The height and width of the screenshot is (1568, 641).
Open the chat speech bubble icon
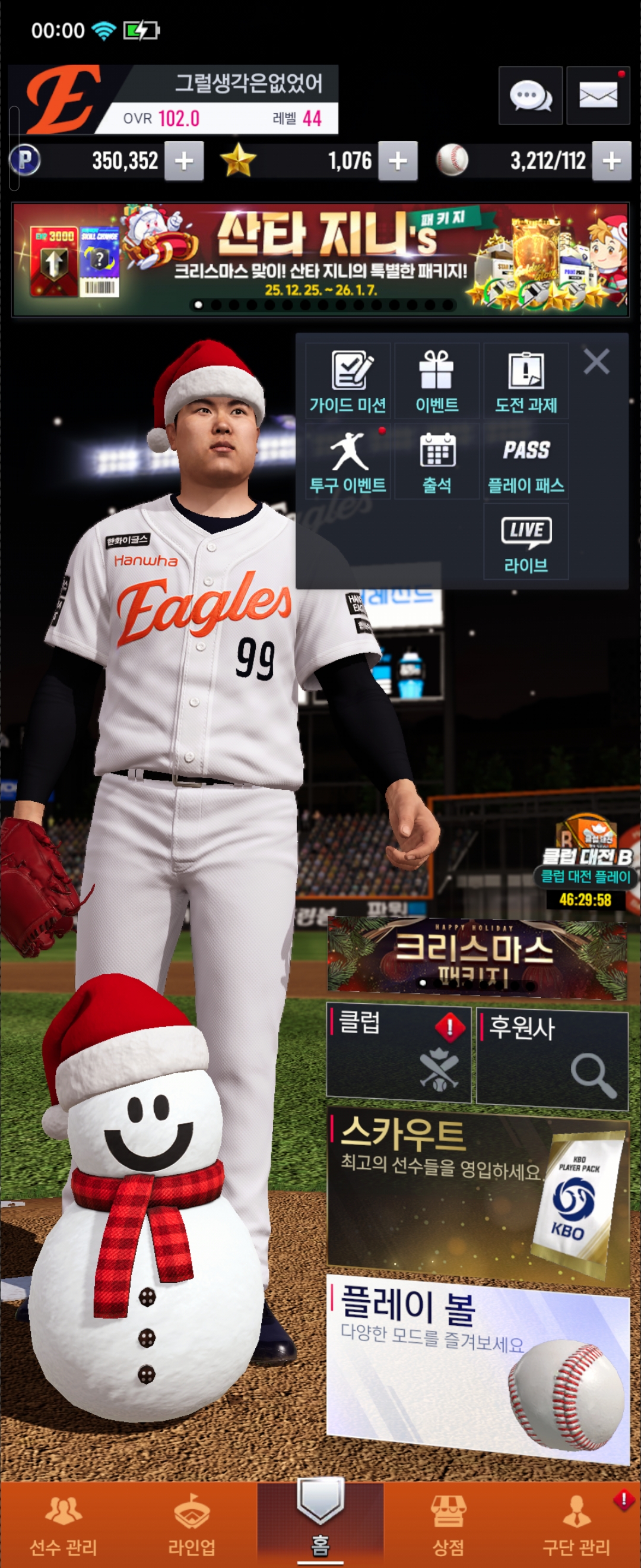(529, 96)
